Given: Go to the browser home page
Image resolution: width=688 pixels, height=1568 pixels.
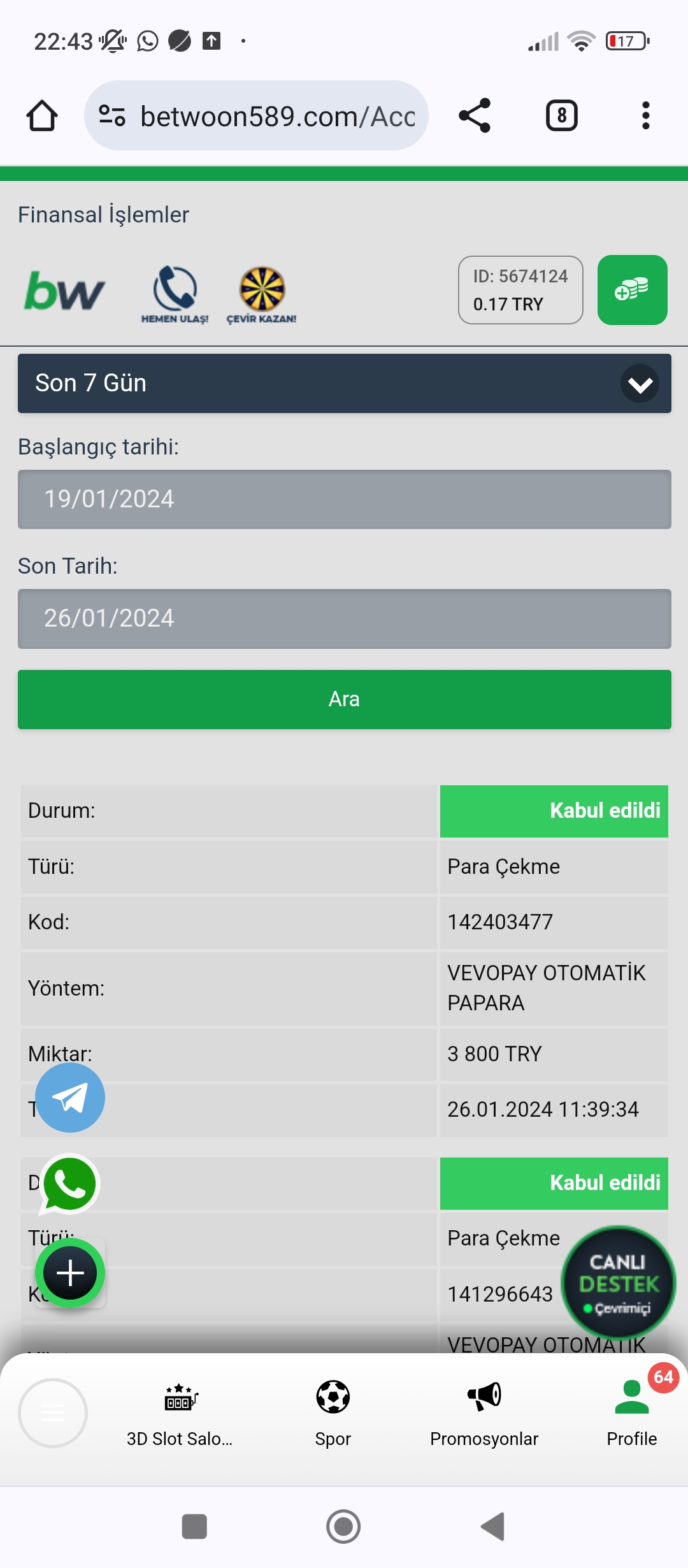Looking at the screenshot, I should click(42, 116).
